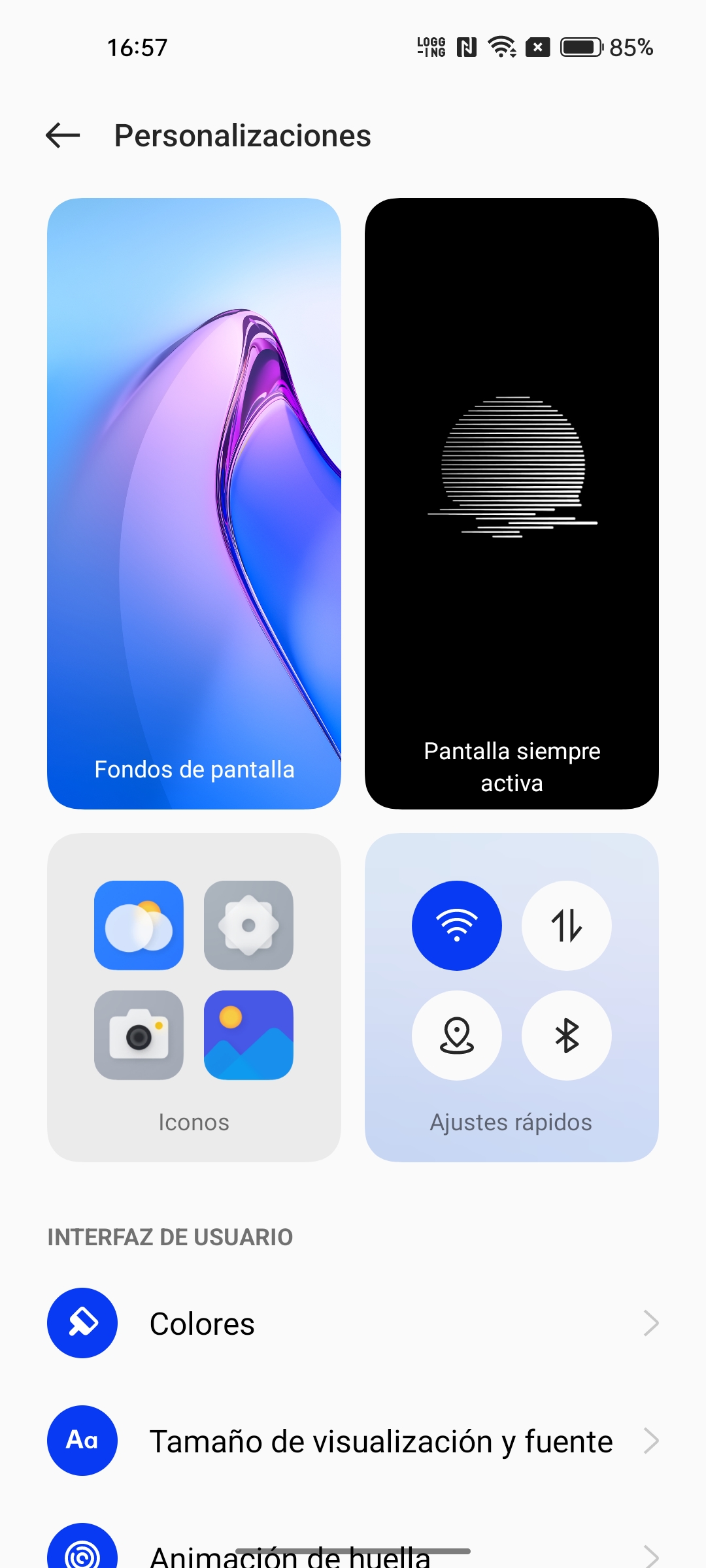Open the Fondos de pantalla card
This screenshot has width=706, height=1568.
(x=194, y=503)
